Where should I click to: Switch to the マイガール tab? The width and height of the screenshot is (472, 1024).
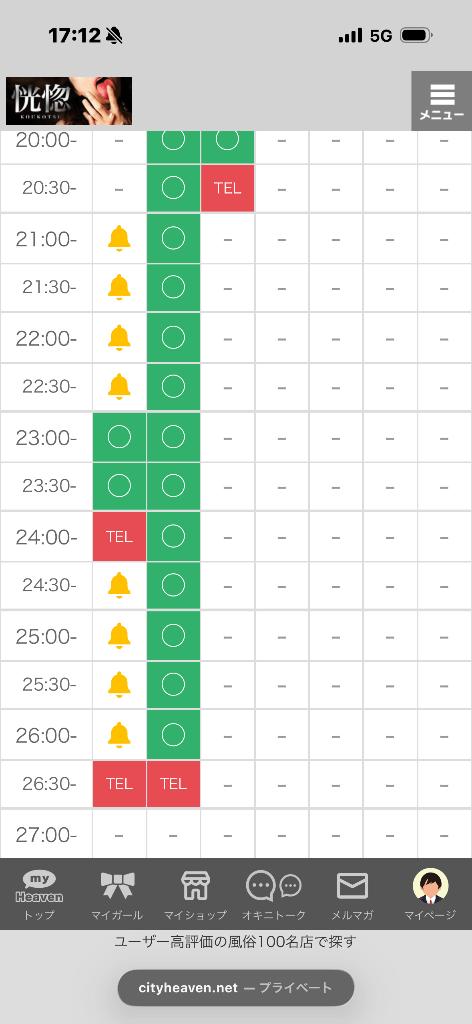117,894
